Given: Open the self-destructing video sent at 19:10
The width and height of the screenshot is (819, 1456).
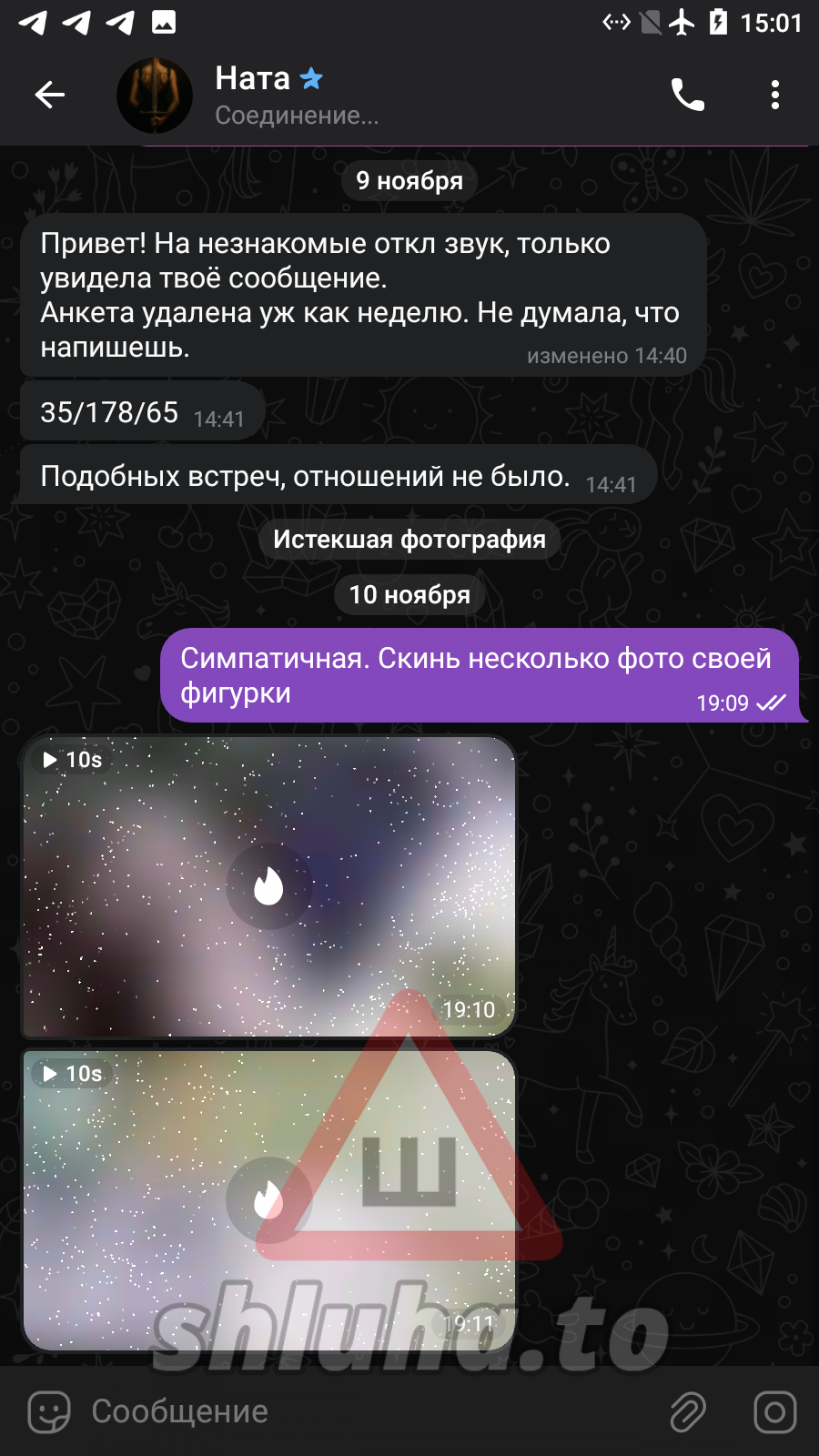Looking at the screenshot, I should click(268, 886).
